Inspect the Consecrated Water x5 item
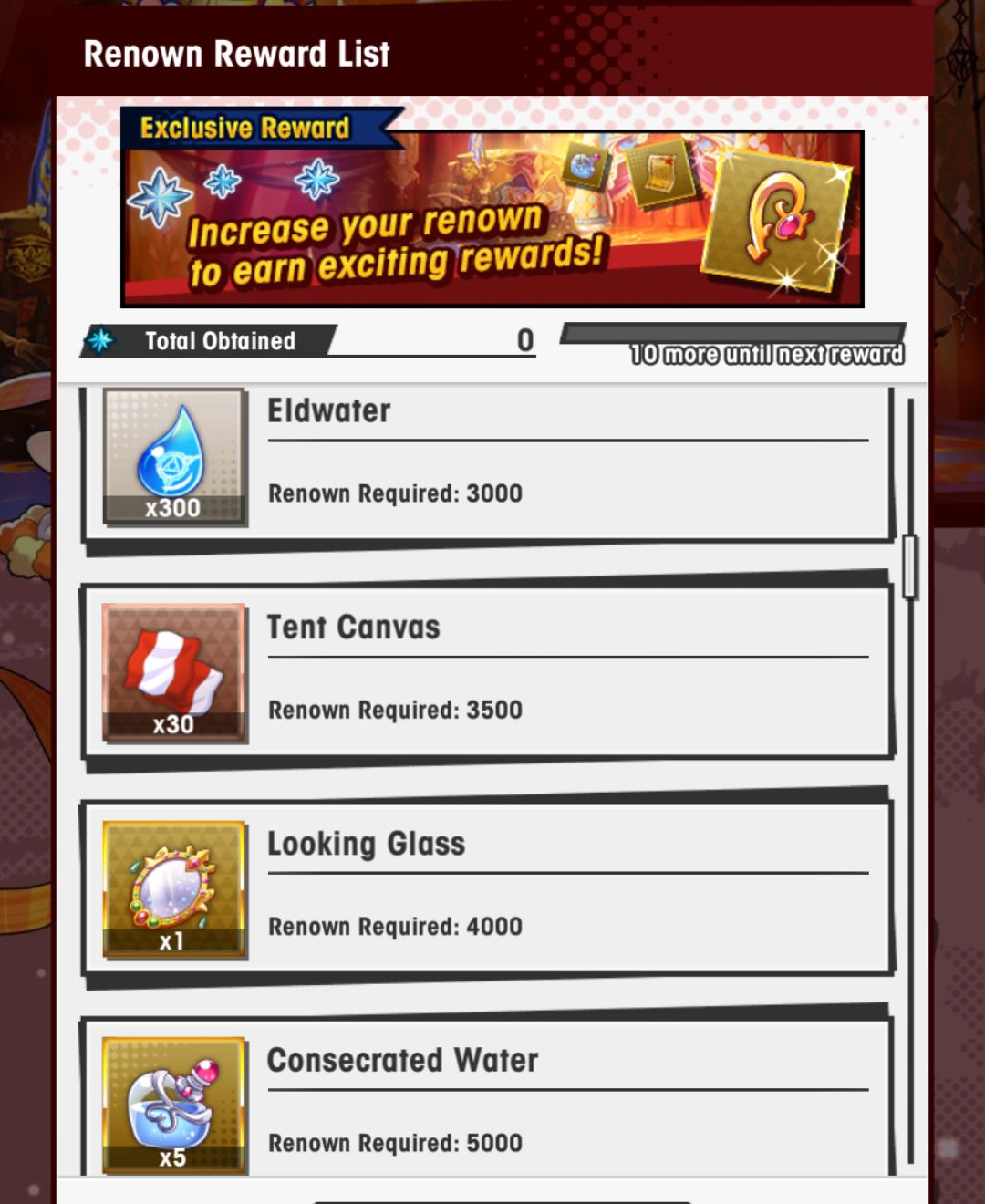This screenshot has width=985, height=1204. (173, 1104)
